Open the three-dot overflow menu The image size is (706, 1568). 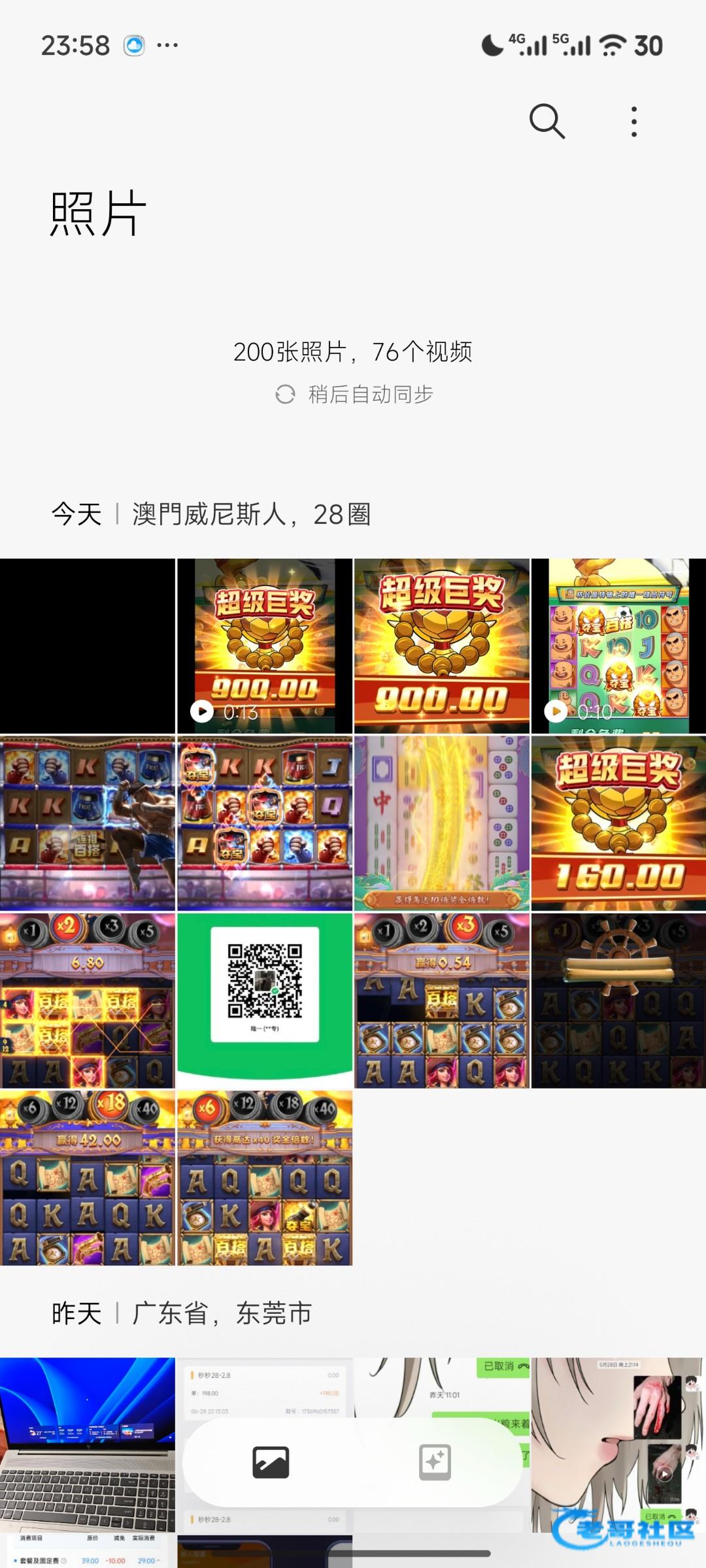point(633,122)
